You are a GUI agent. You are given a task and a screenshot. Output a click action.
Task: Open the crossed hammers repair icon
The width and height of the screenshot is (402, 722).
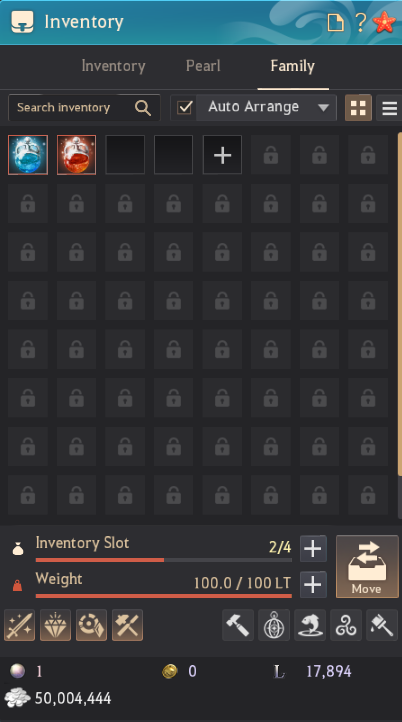(127, 625)
